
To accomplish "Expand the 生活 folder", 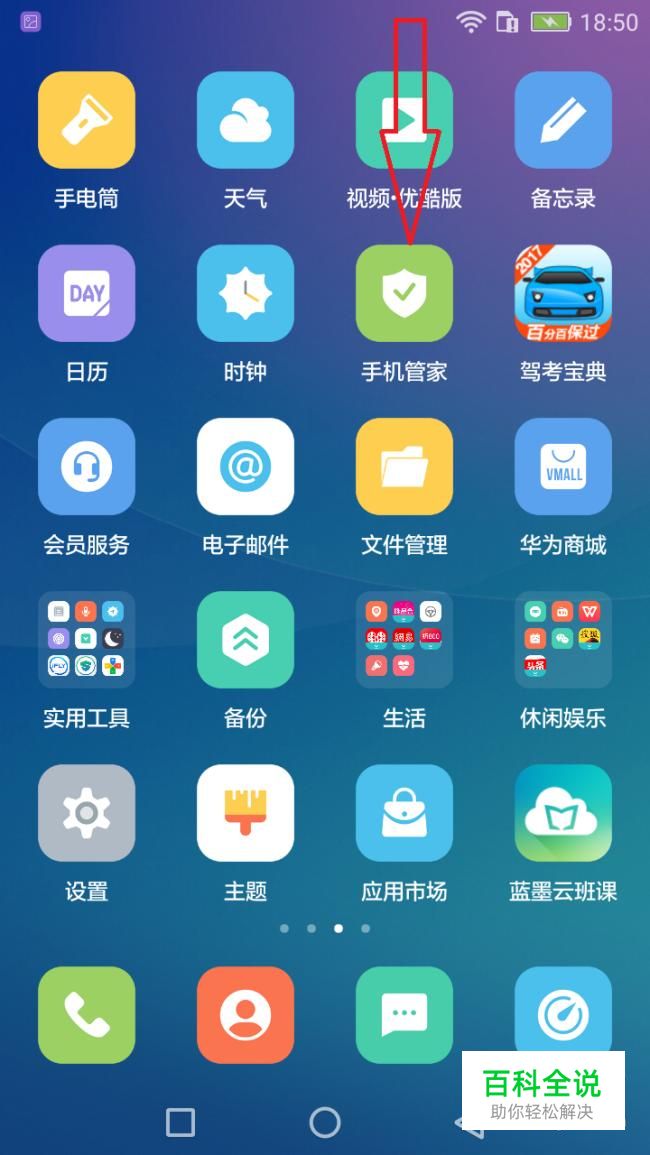I will (404, 639).
